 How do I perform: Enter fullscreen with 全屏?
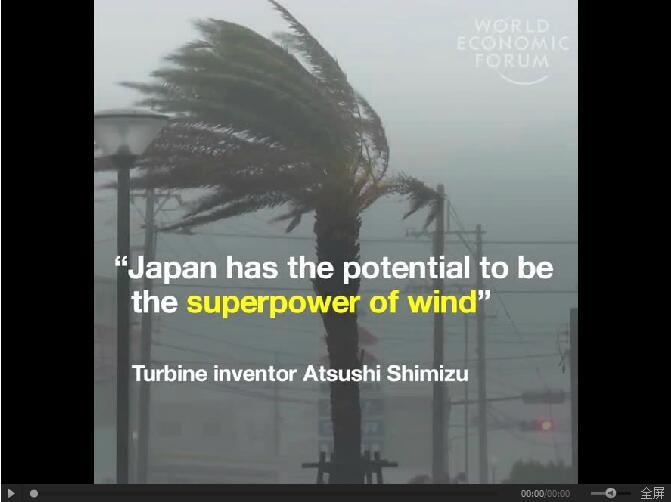point(652,493)
